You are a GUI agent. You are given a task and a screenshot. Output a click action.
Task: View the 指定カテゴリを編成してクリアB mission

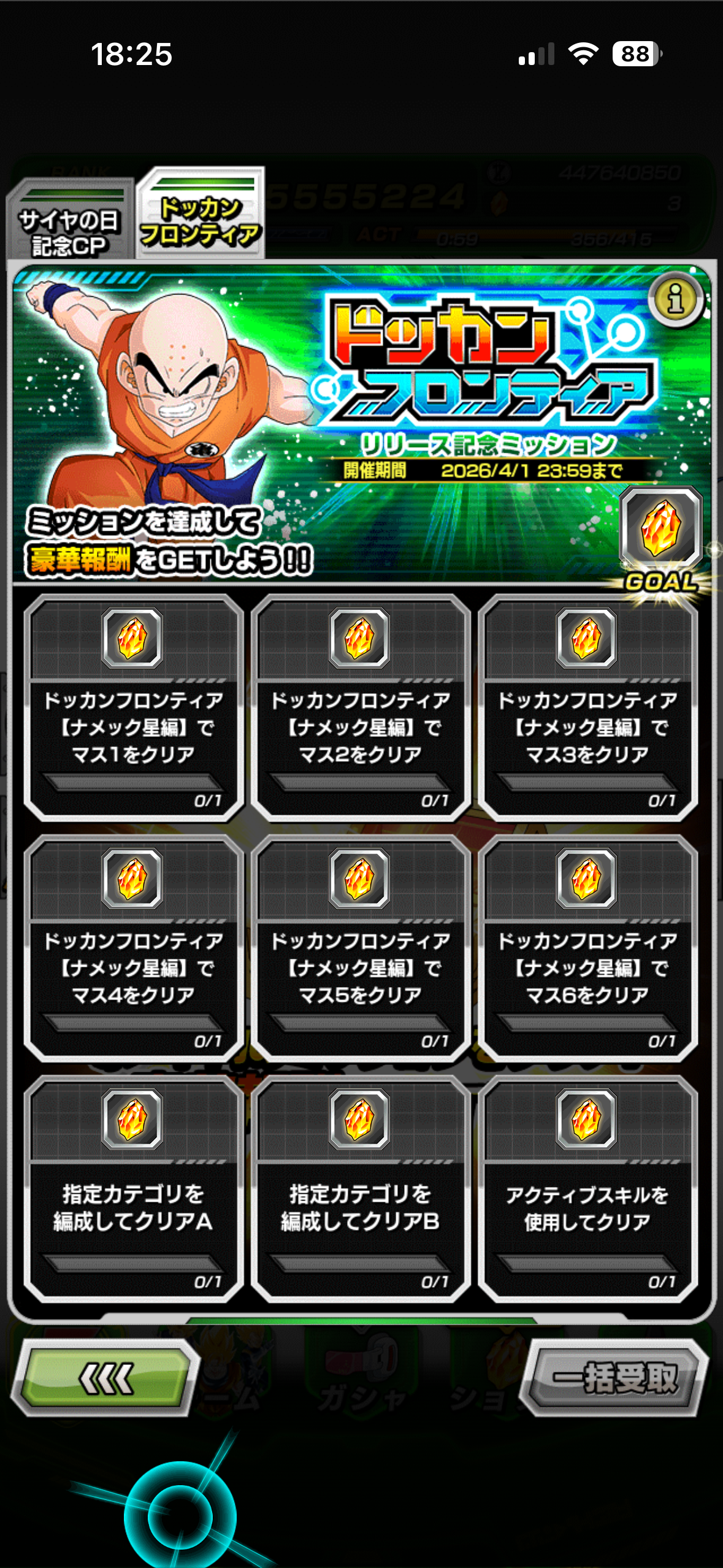click(x=361, y=1189)
